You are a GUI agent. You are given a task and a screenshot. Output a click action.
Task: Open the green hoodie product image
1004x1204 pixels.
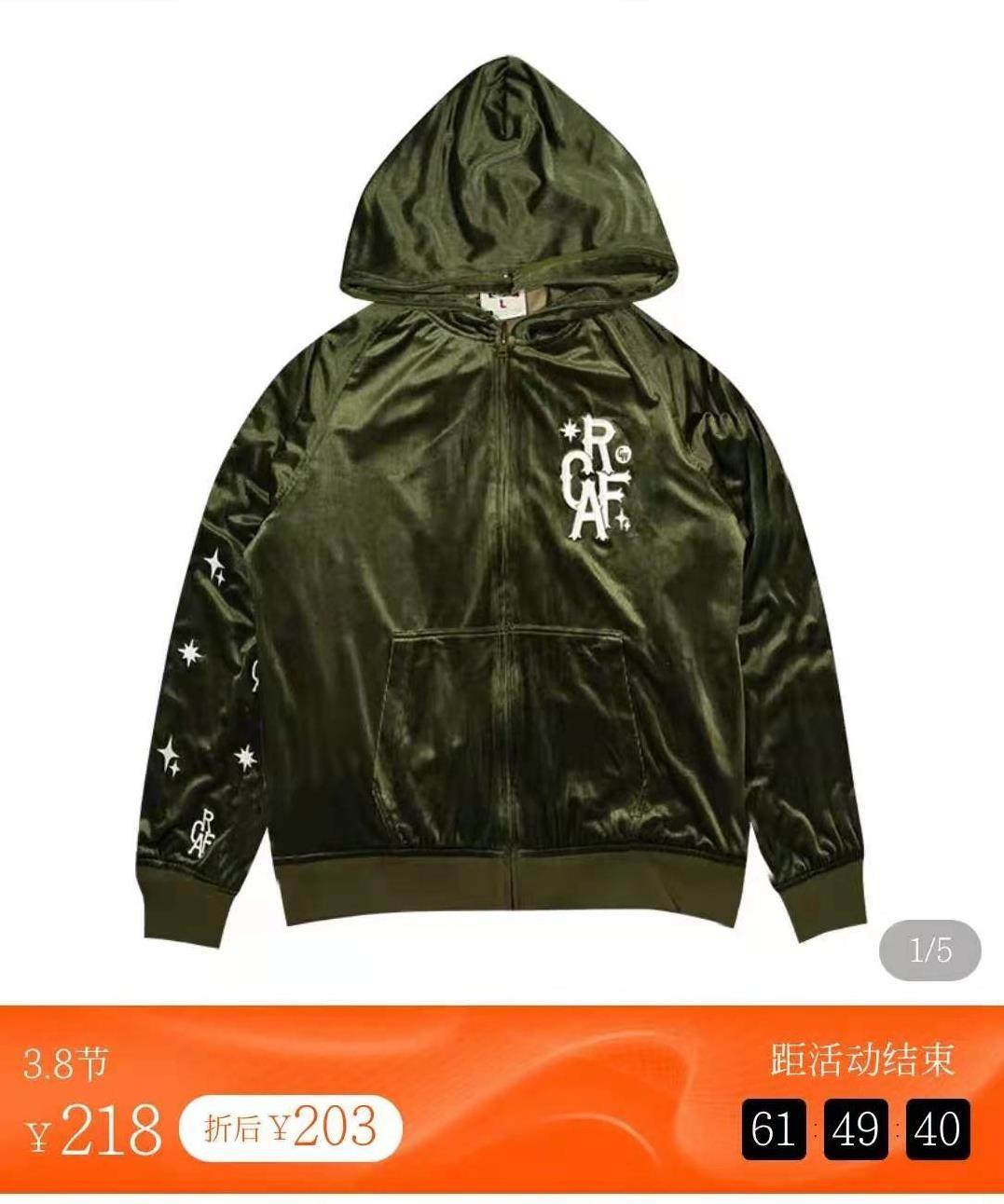[502, 503]
